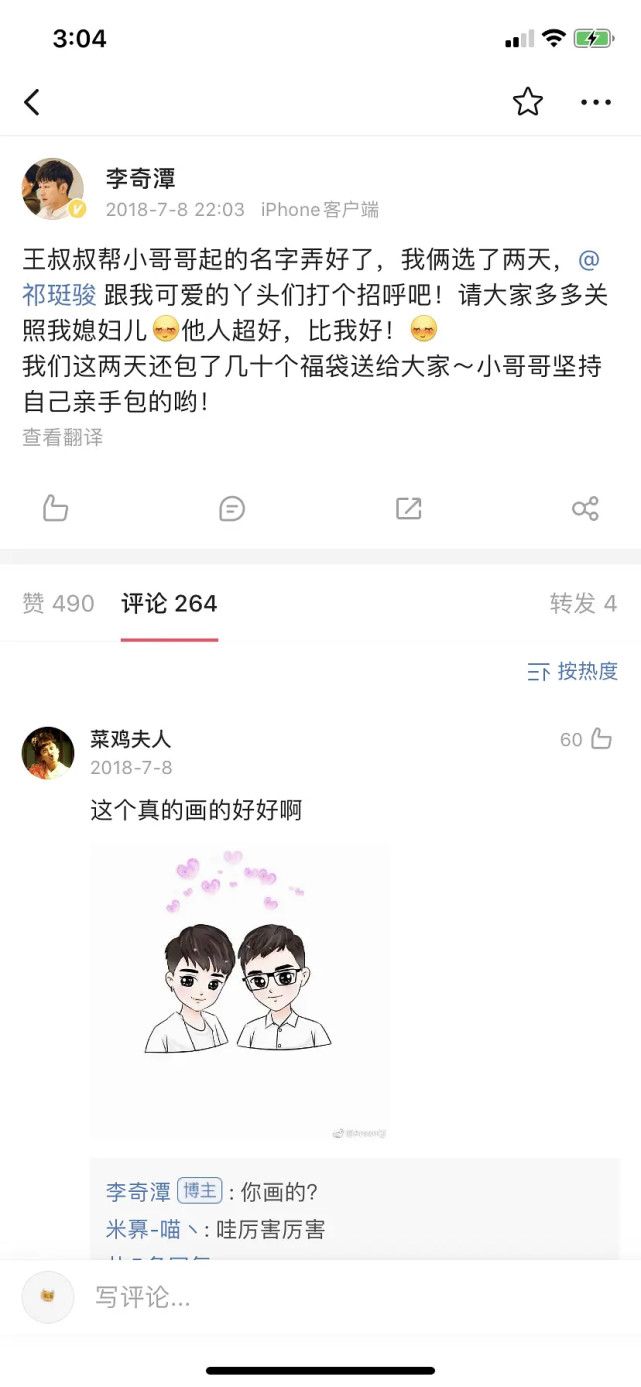
Task: Go back using the top-left arrow
Action: (33, 102)
